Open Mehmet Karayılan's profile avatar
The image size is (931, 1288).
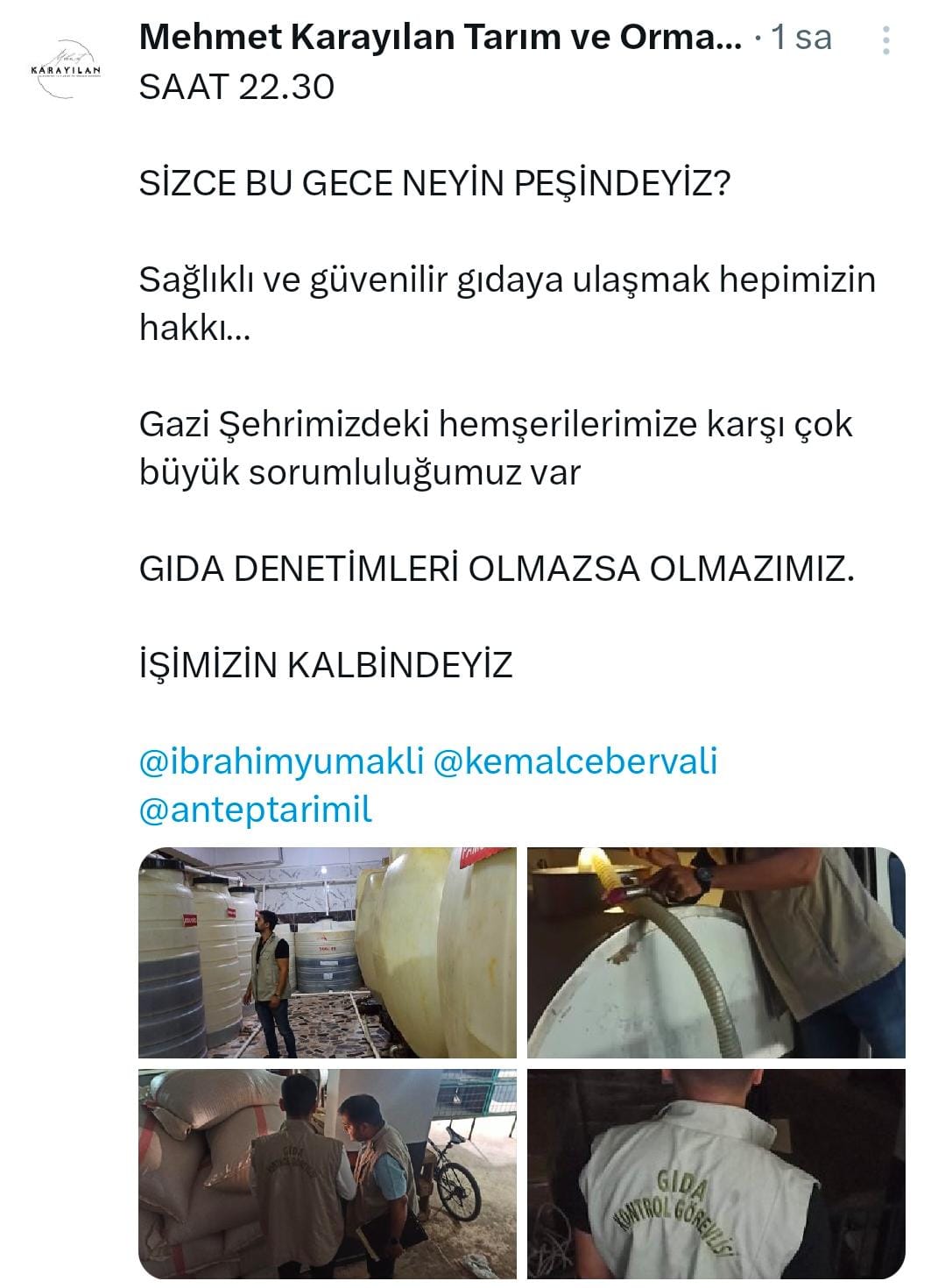tap(65, 68)
